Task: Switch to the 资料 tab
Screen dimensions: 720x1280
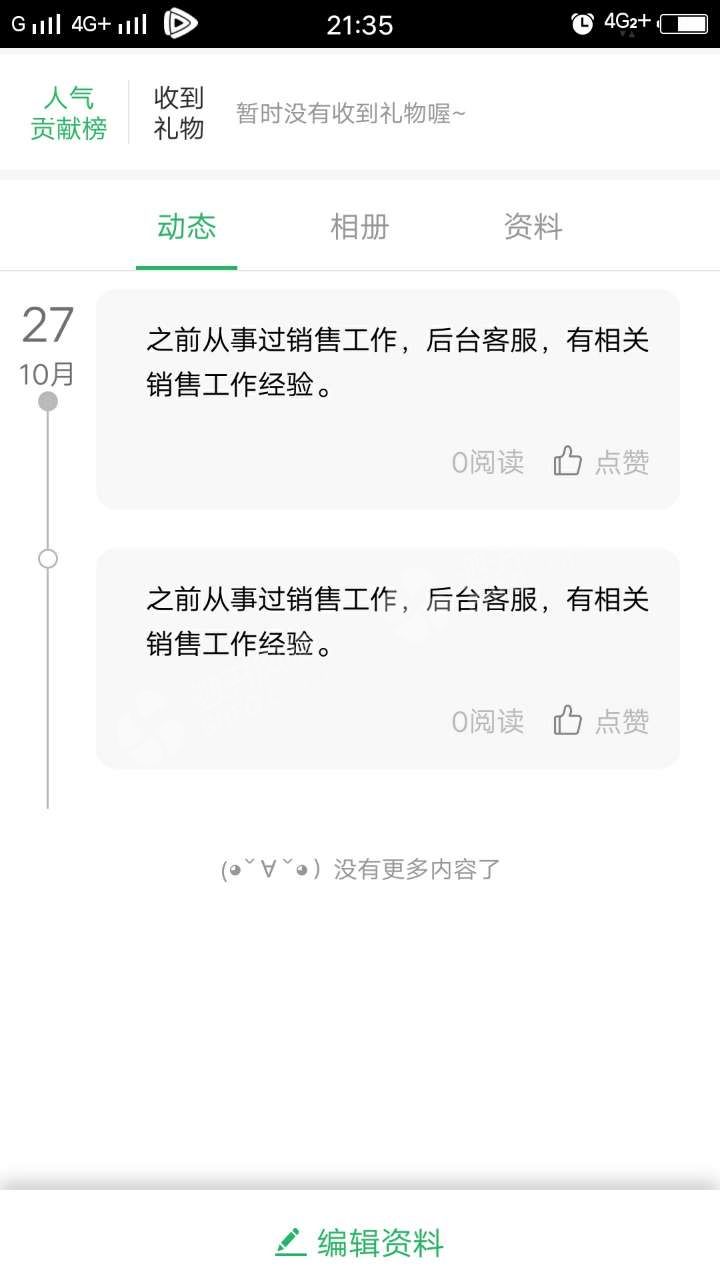Action: [x=533, y=227]
